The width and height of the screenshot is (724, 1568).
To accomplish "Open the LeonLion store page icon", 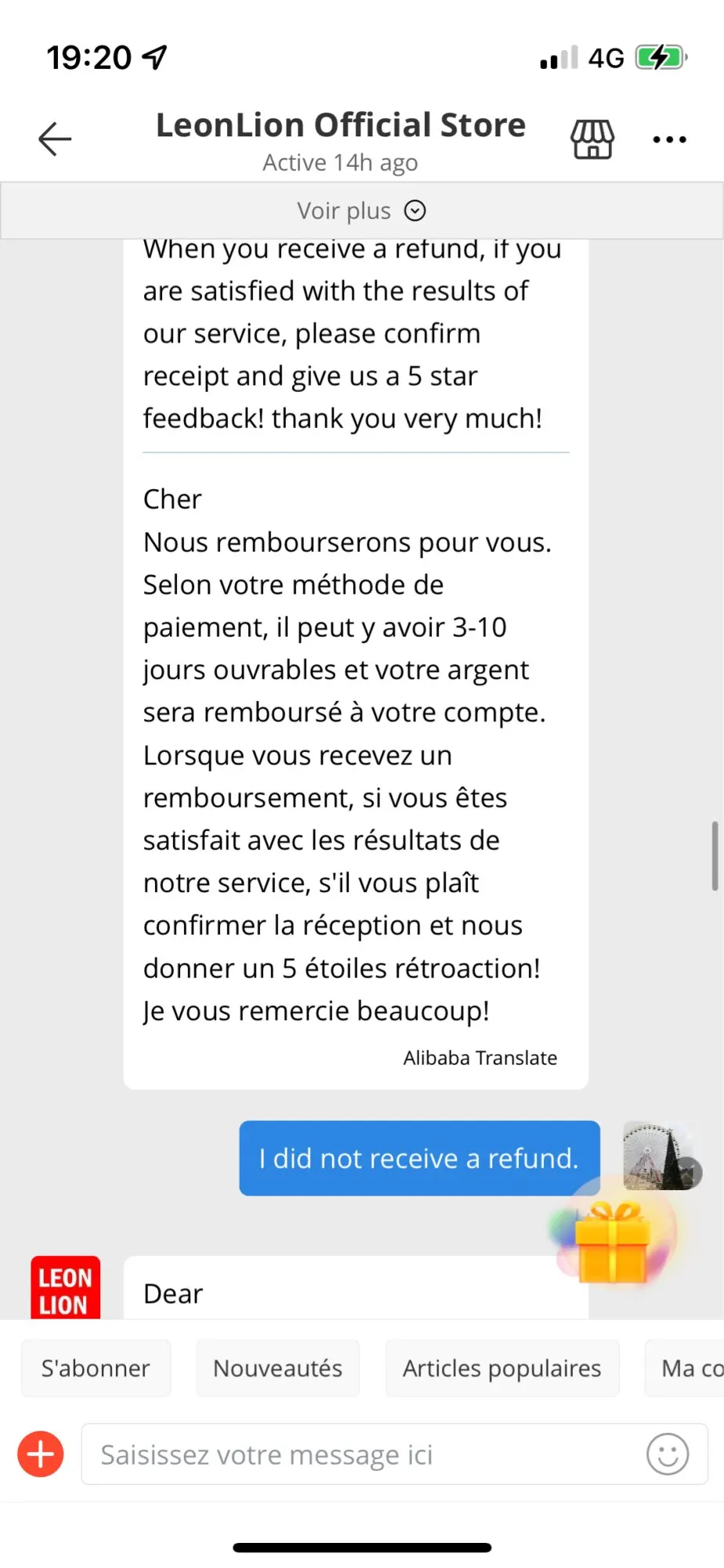I will [592, 140].
